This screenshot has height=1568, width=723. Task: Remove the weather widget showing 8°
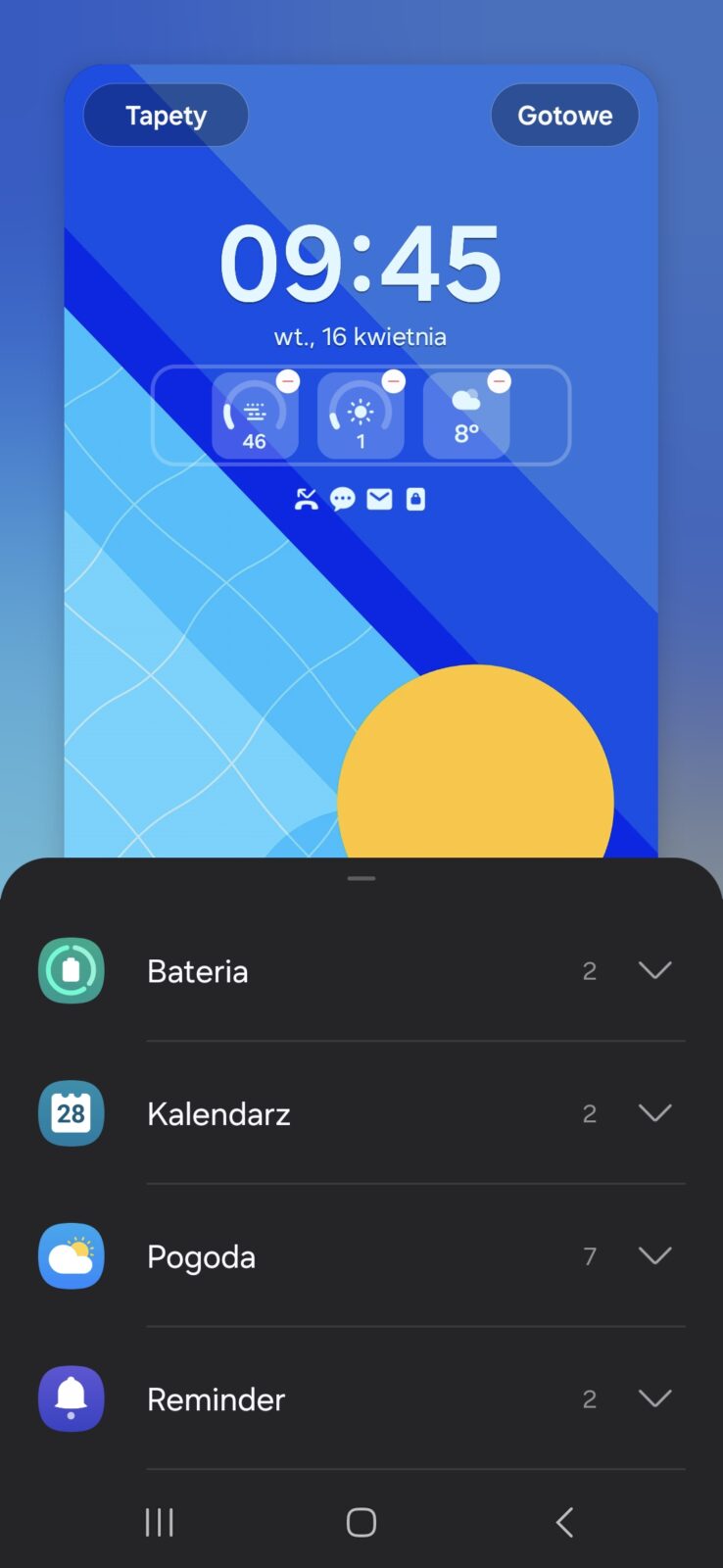tap(500, 381)
